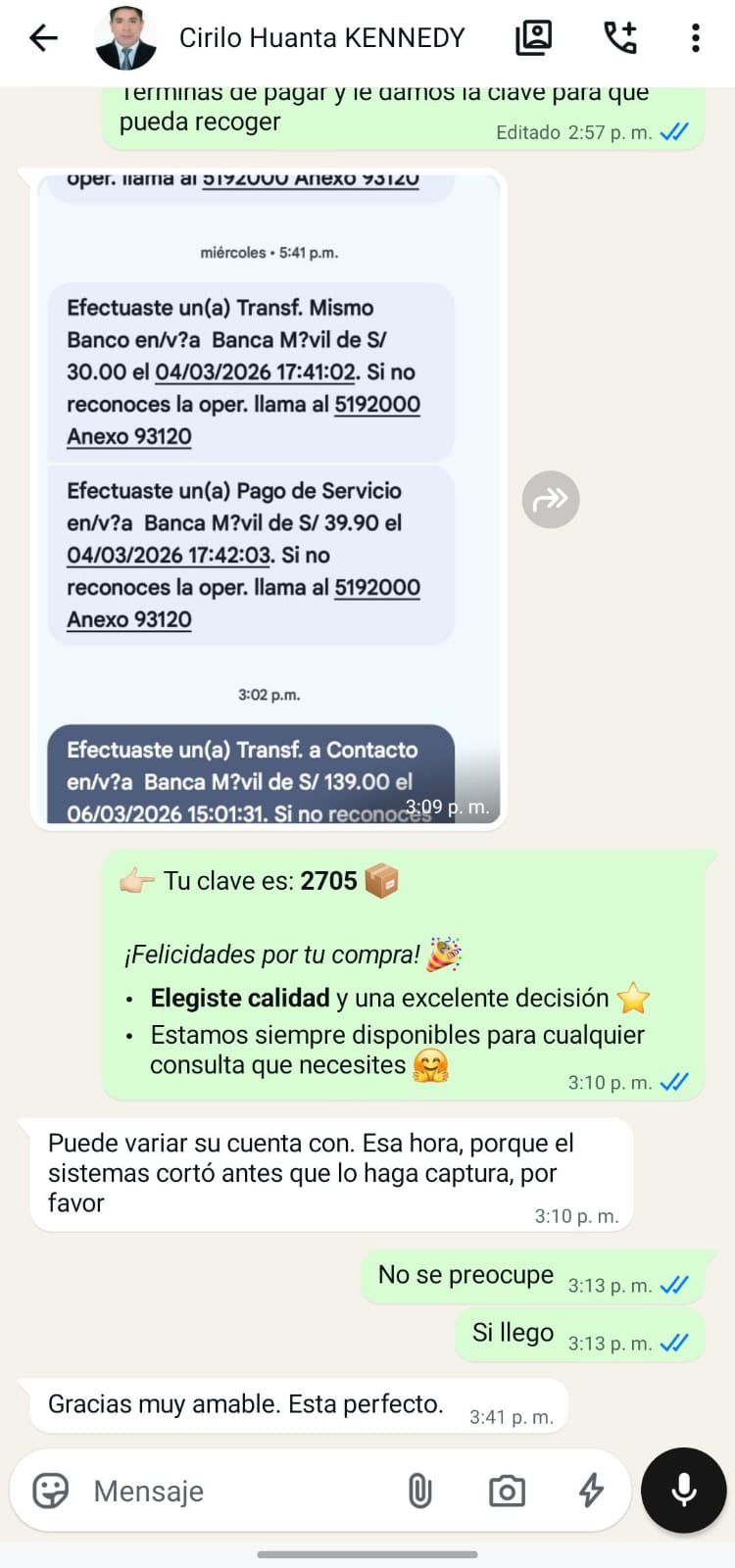Forward the screenshot image with the arrow button

551,500
